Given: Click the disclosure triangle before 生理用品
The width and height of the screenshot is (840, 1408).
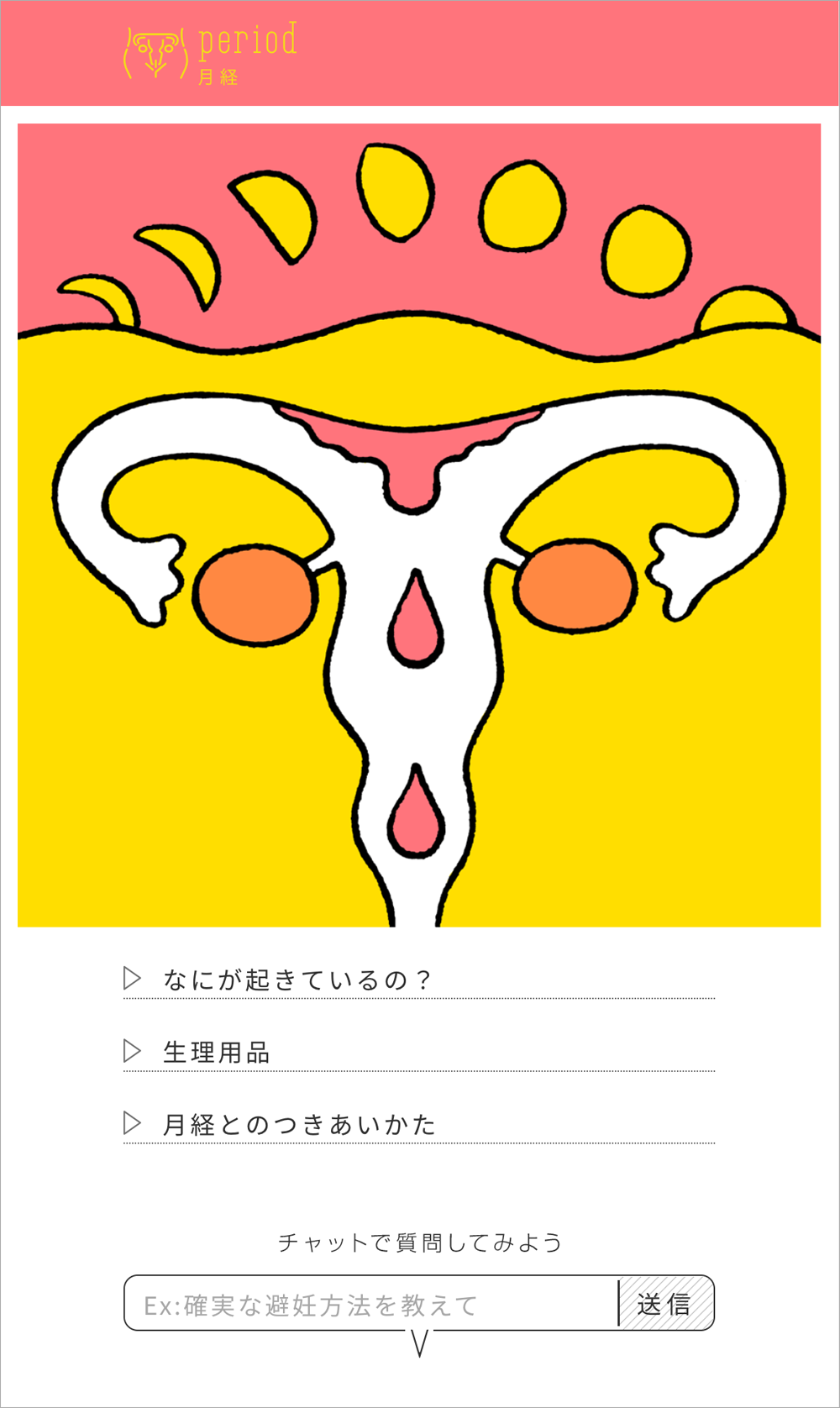Looking at the screenshot, I should [132, 1051].
